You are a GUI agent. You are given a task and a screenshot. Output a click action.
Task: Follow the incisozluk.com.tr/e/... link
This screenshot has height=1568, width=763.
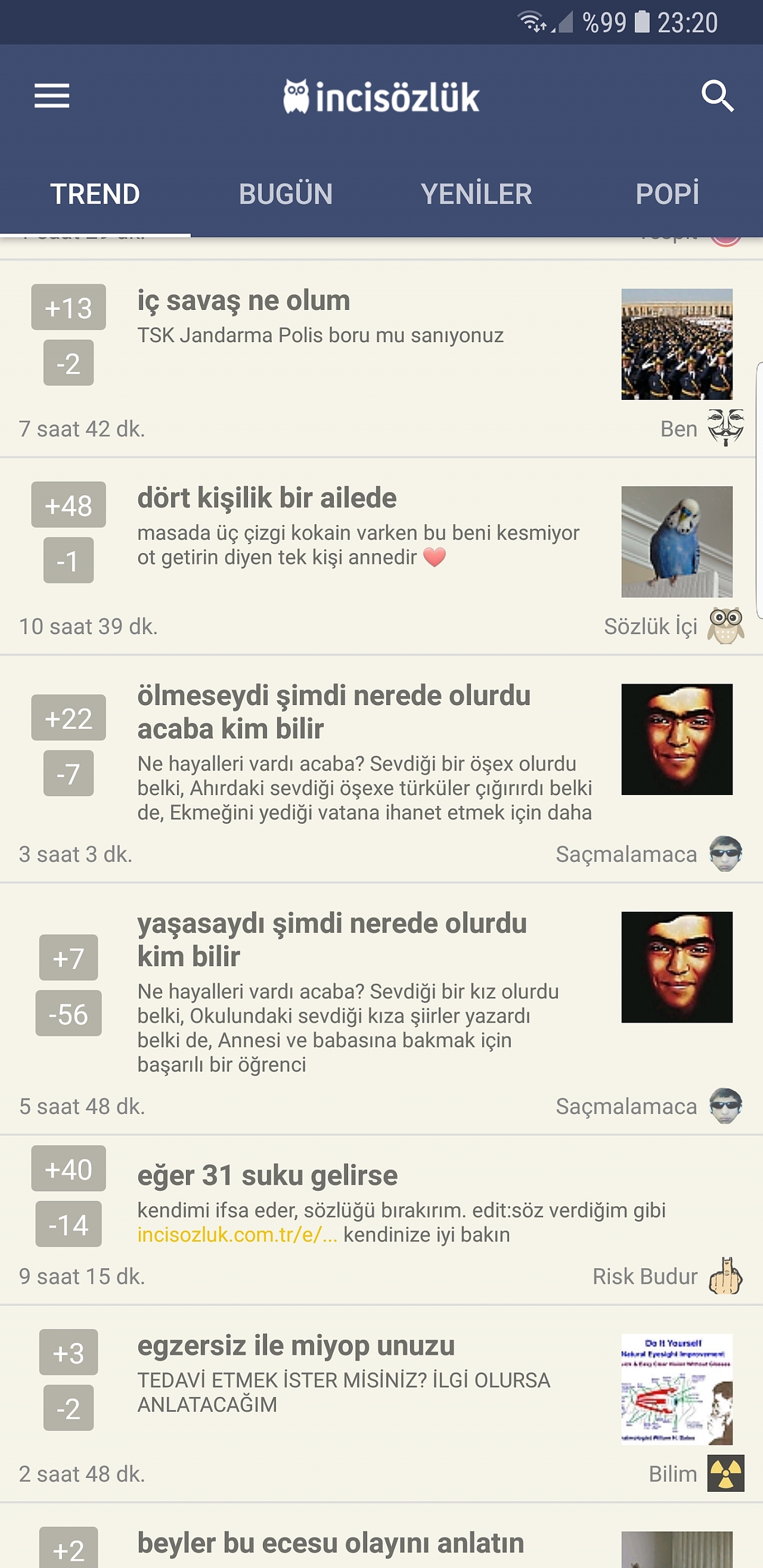[x=237, y=1234]
